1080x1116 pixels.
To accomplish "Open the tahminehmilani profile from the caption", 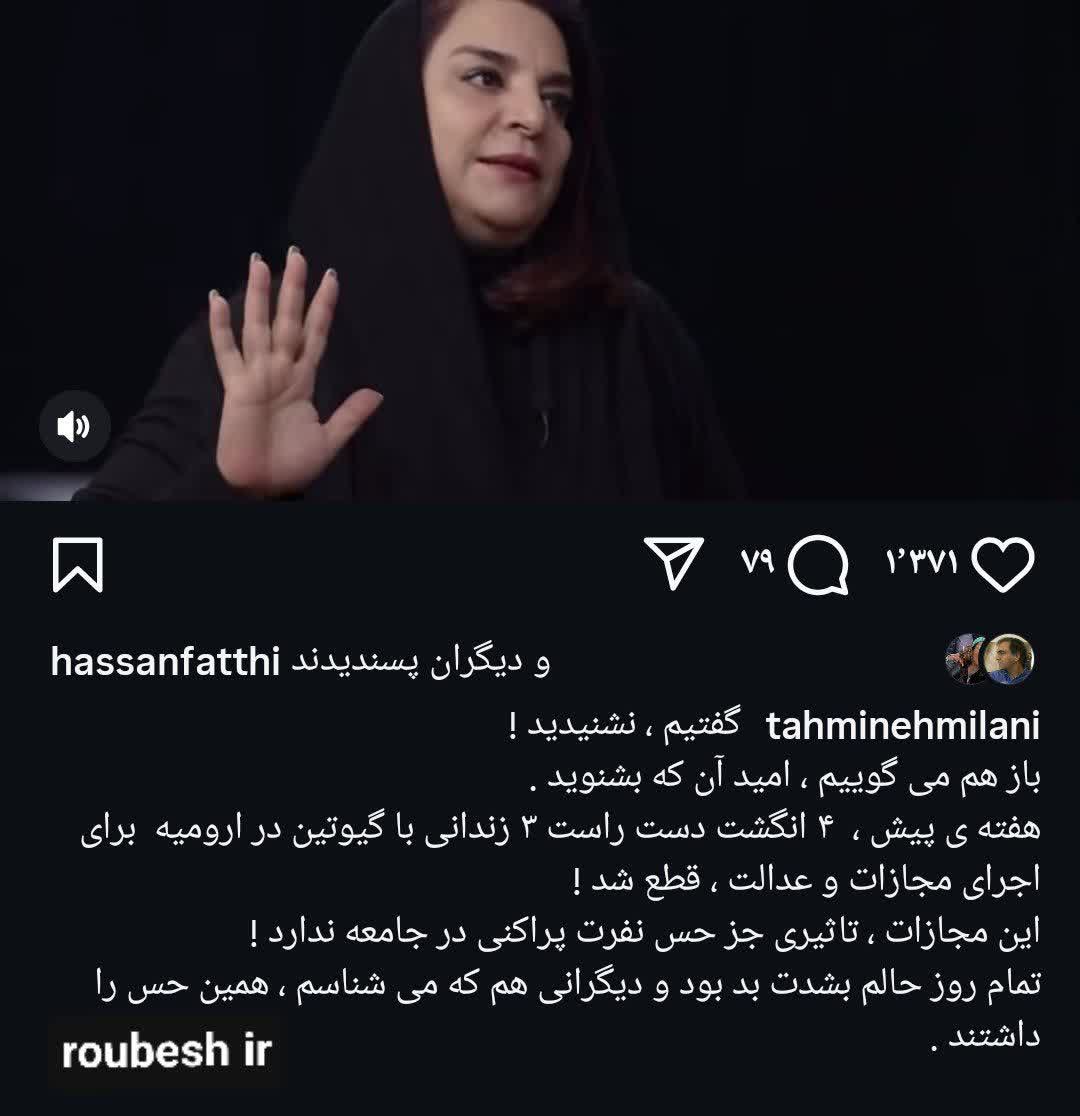I will [902, 726].
